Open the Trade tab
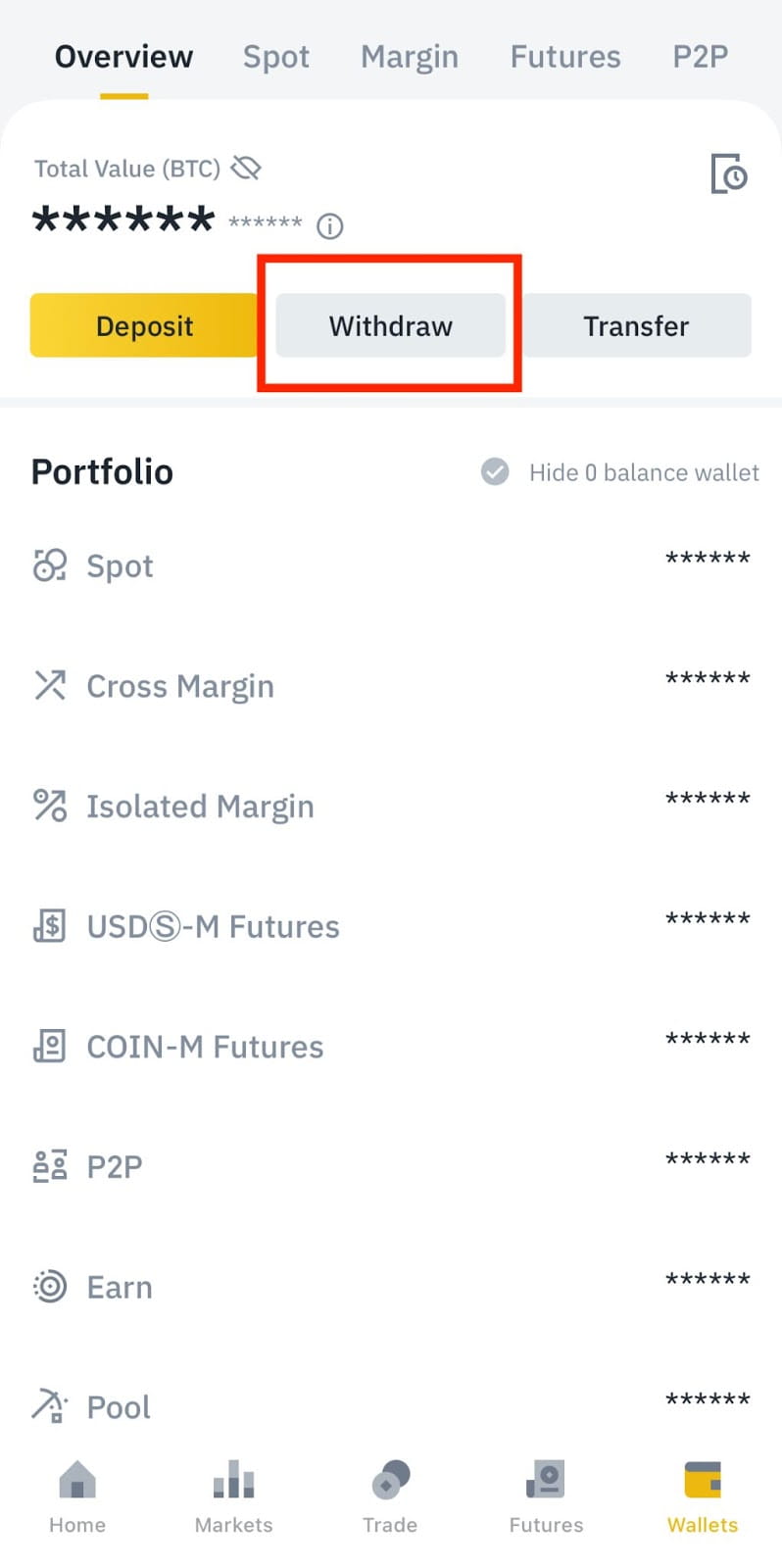This screenshot has height=1568, width=782. pos(390,1496)
